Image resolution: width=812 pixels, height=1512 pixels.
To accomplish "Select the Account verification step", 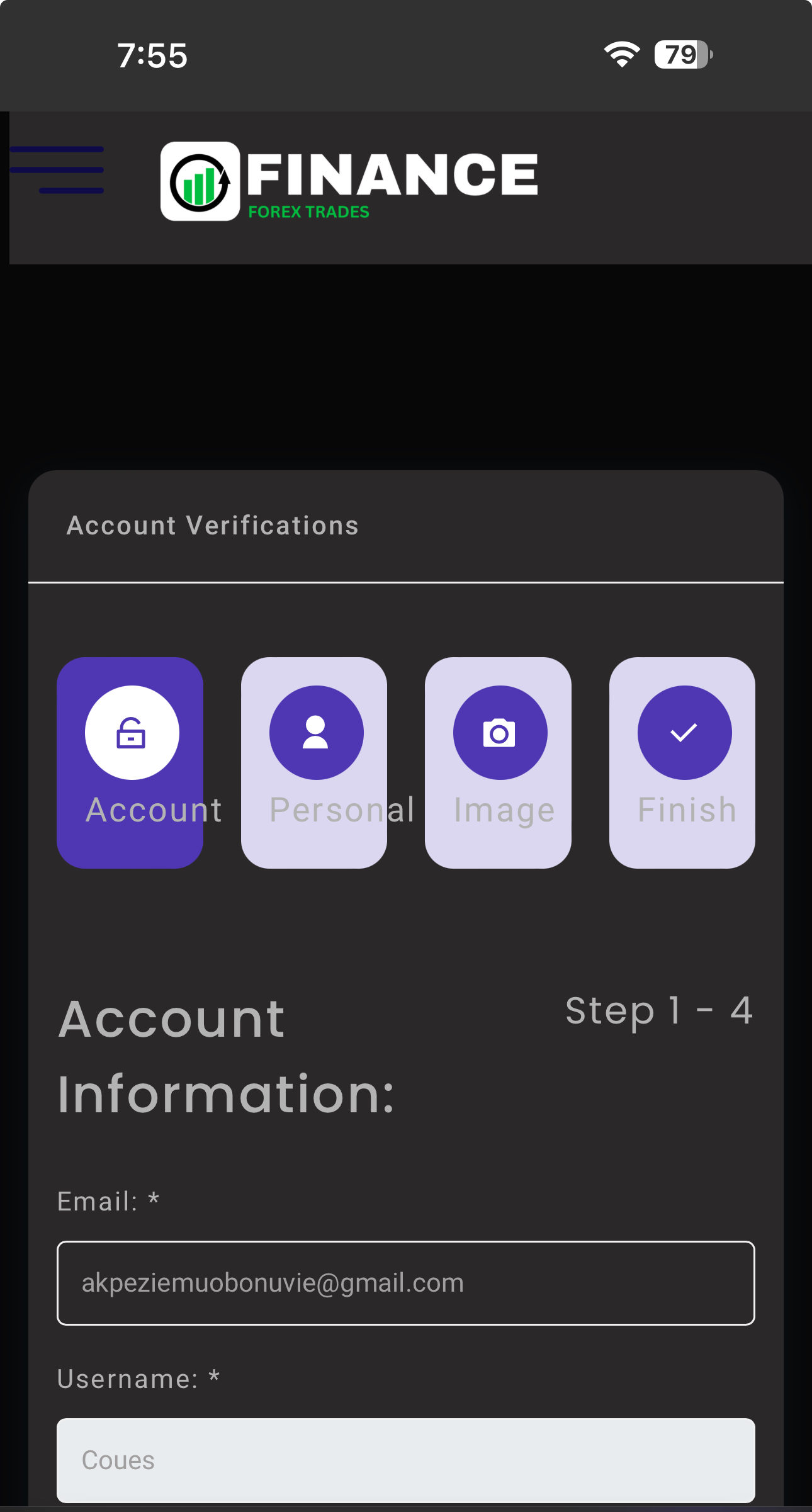I will tap(130, 762).
